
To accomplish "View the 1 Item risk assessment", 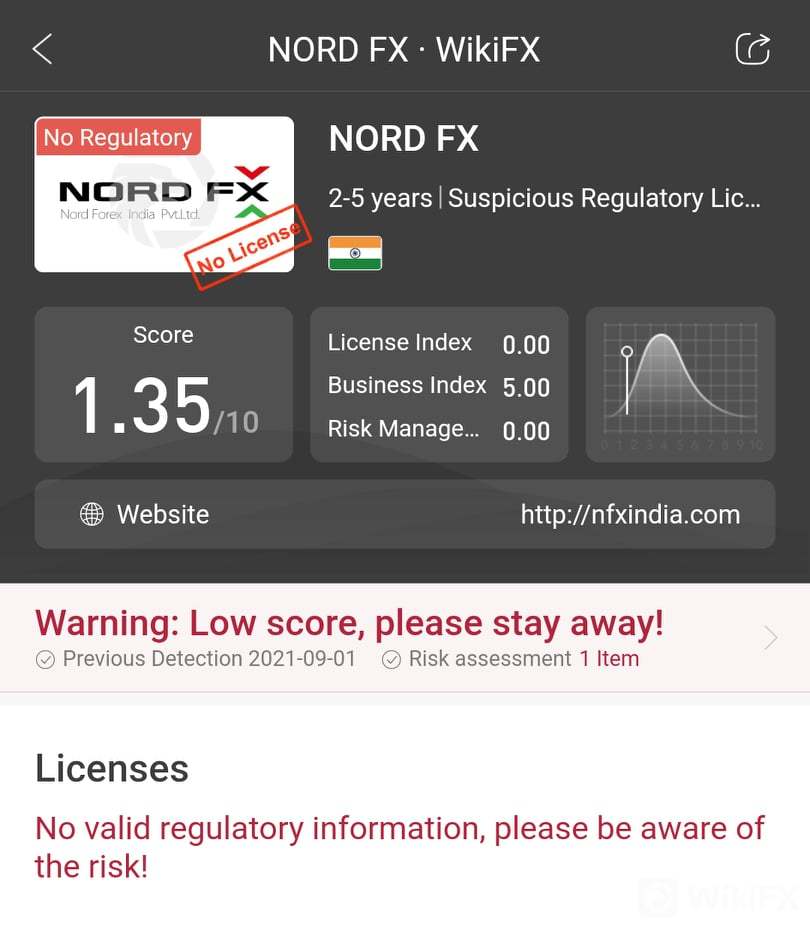I will [x=608, y=659].
